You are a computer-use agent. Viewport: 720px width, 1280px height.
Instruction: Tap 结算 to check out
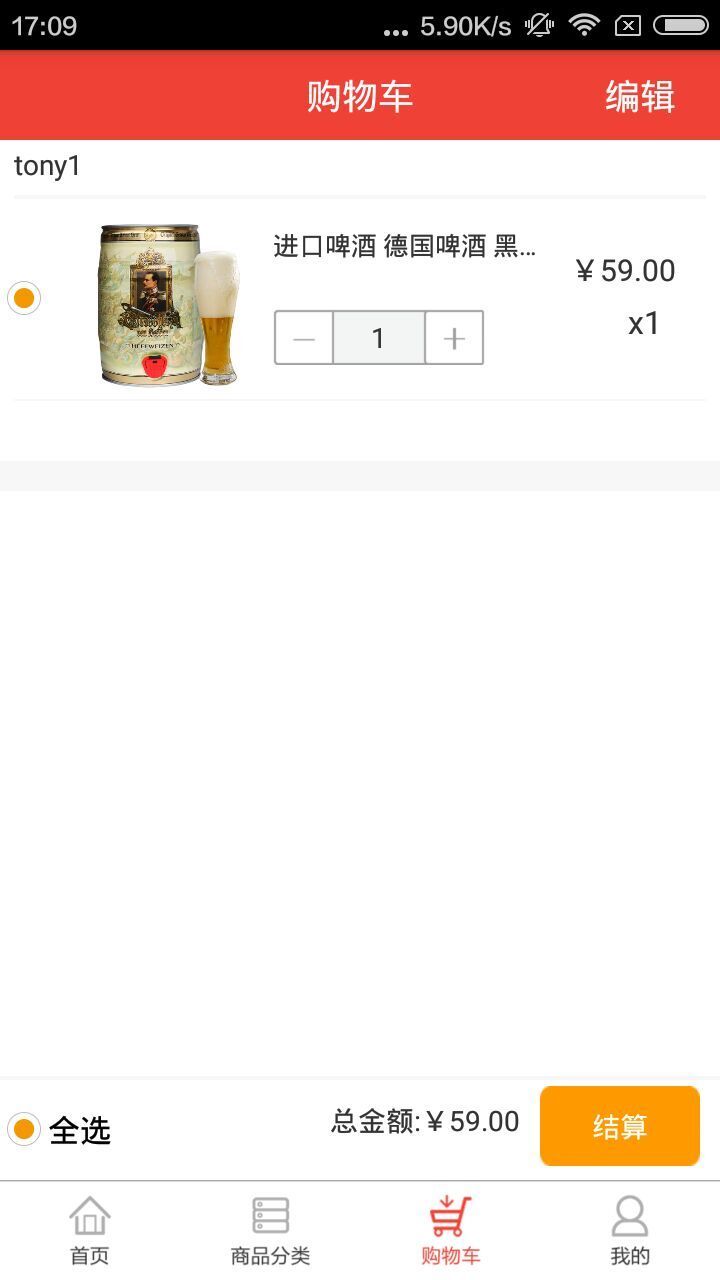619,1126
